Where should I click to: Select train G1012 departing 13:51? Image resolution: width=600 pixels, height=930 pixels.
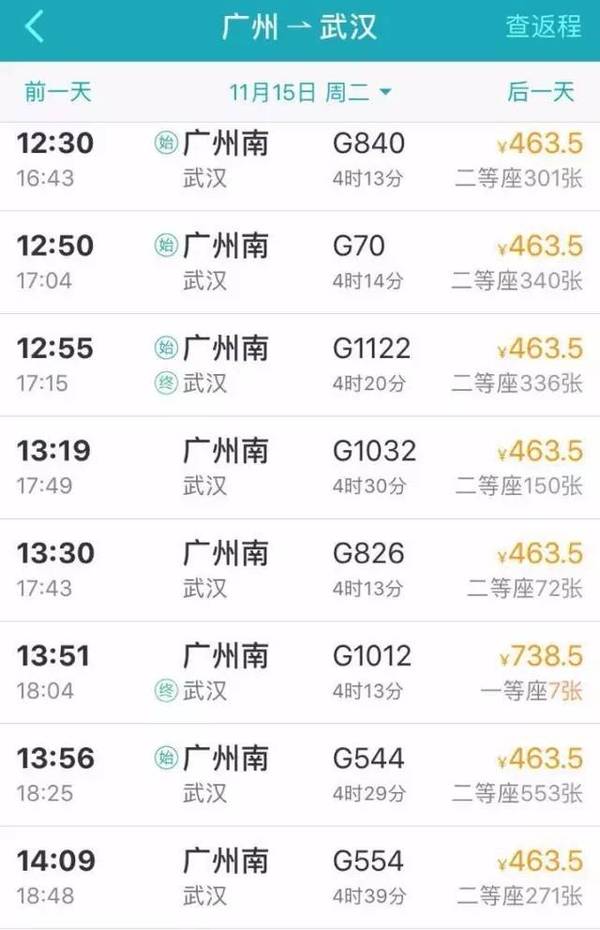300,672
